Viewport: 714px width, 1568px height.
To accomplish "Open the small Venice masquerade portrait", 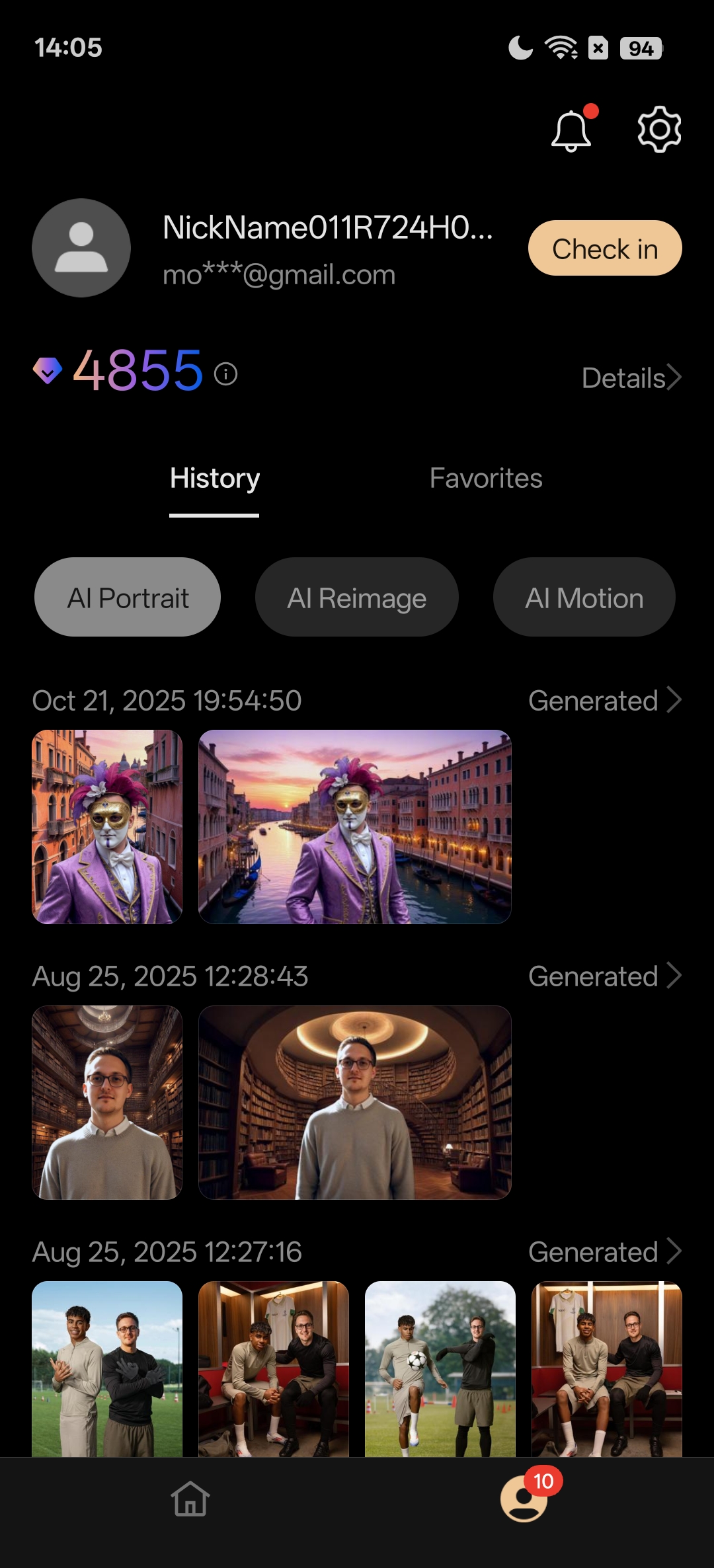I will 107,826.
